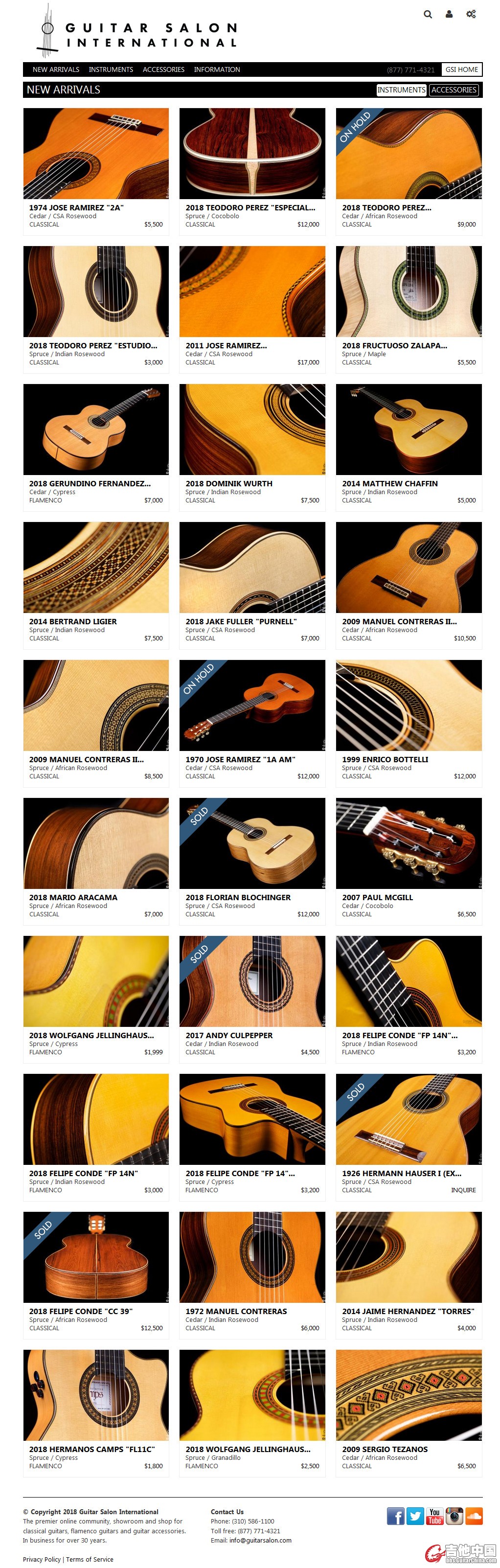
Task: Open the Instruments menu in the nav bar
Action: click(111, 69)
